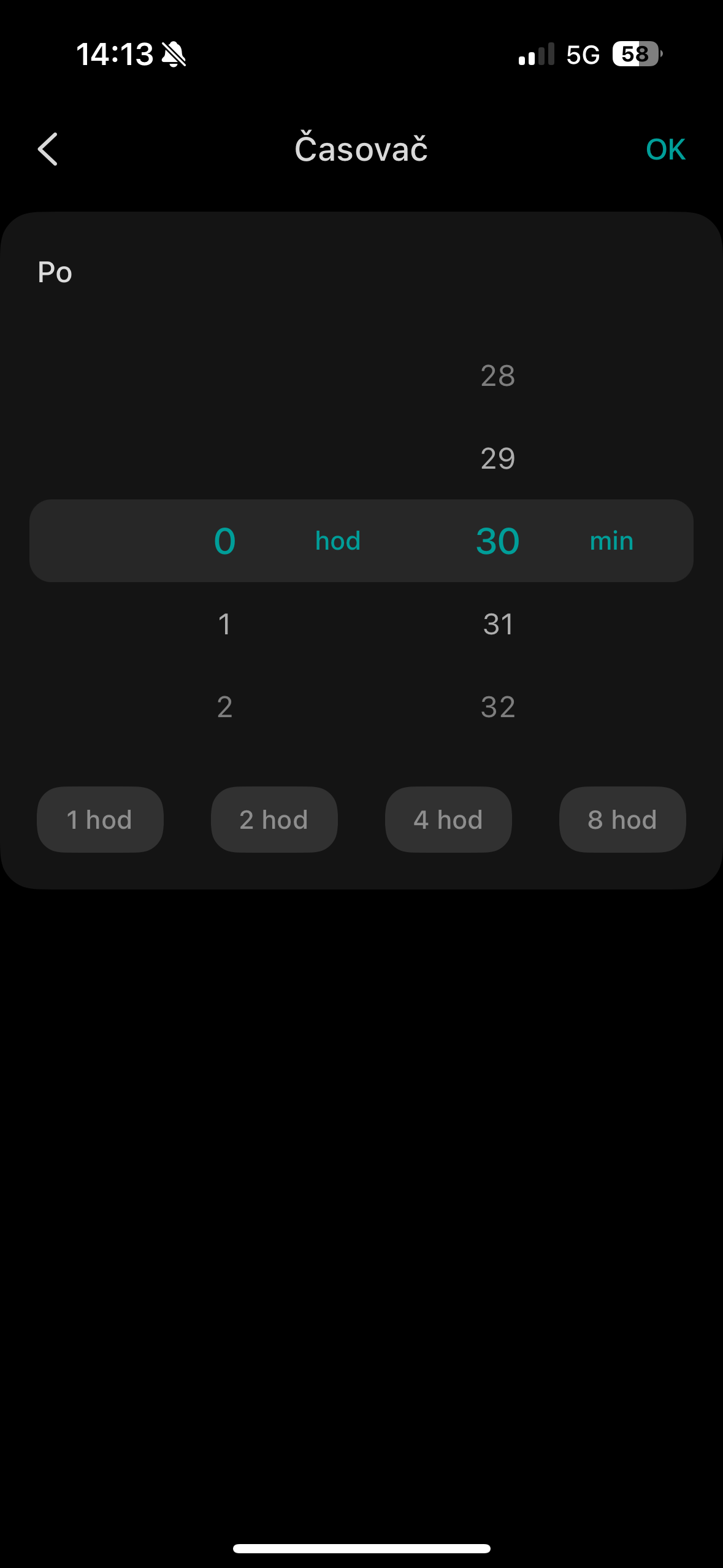
Task: Select 32 on the minutes wheel
Action: pyautogui.click(x=497, y=707)
